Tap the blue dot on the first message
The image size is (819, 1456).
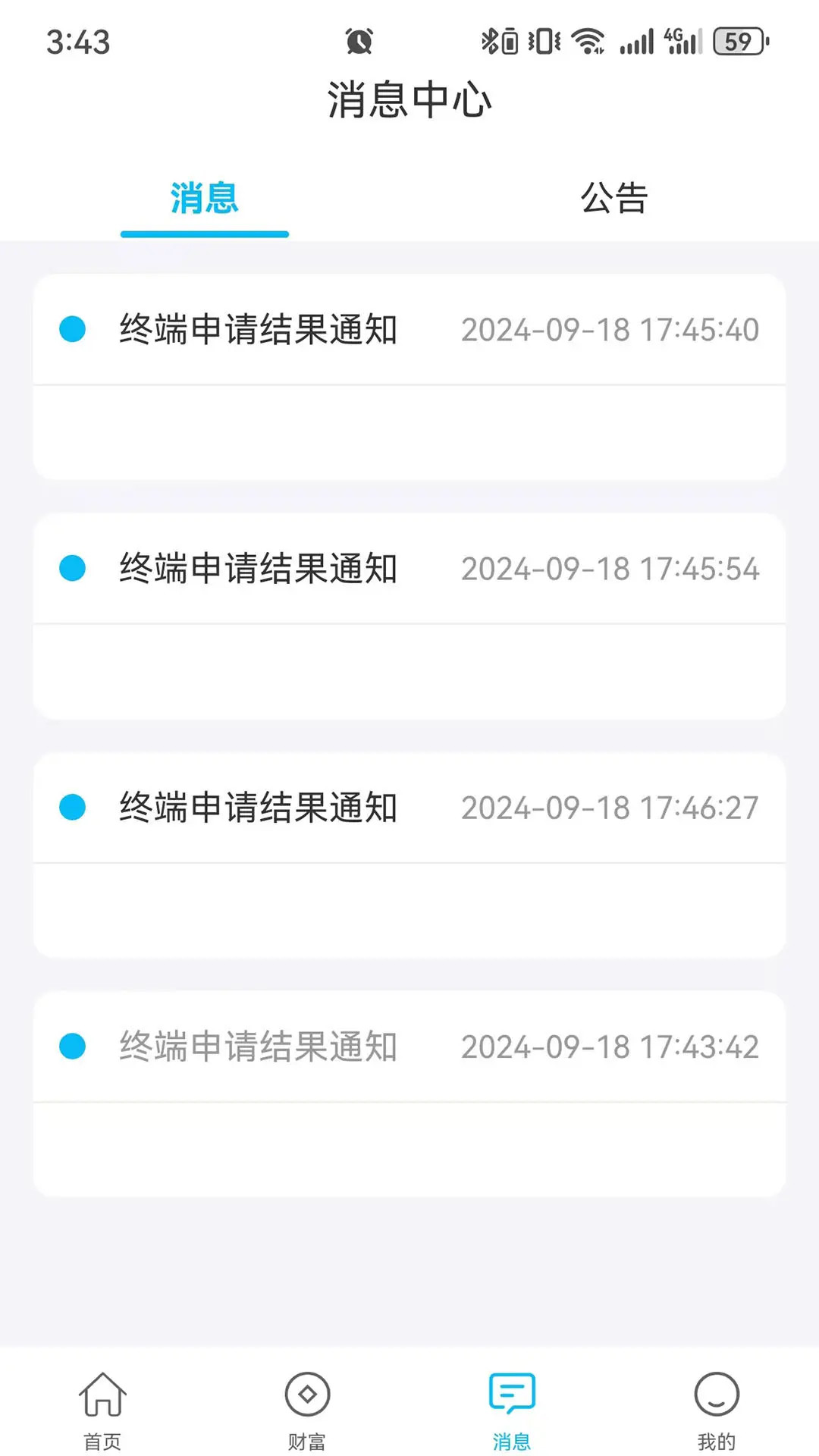coord(71,329)
